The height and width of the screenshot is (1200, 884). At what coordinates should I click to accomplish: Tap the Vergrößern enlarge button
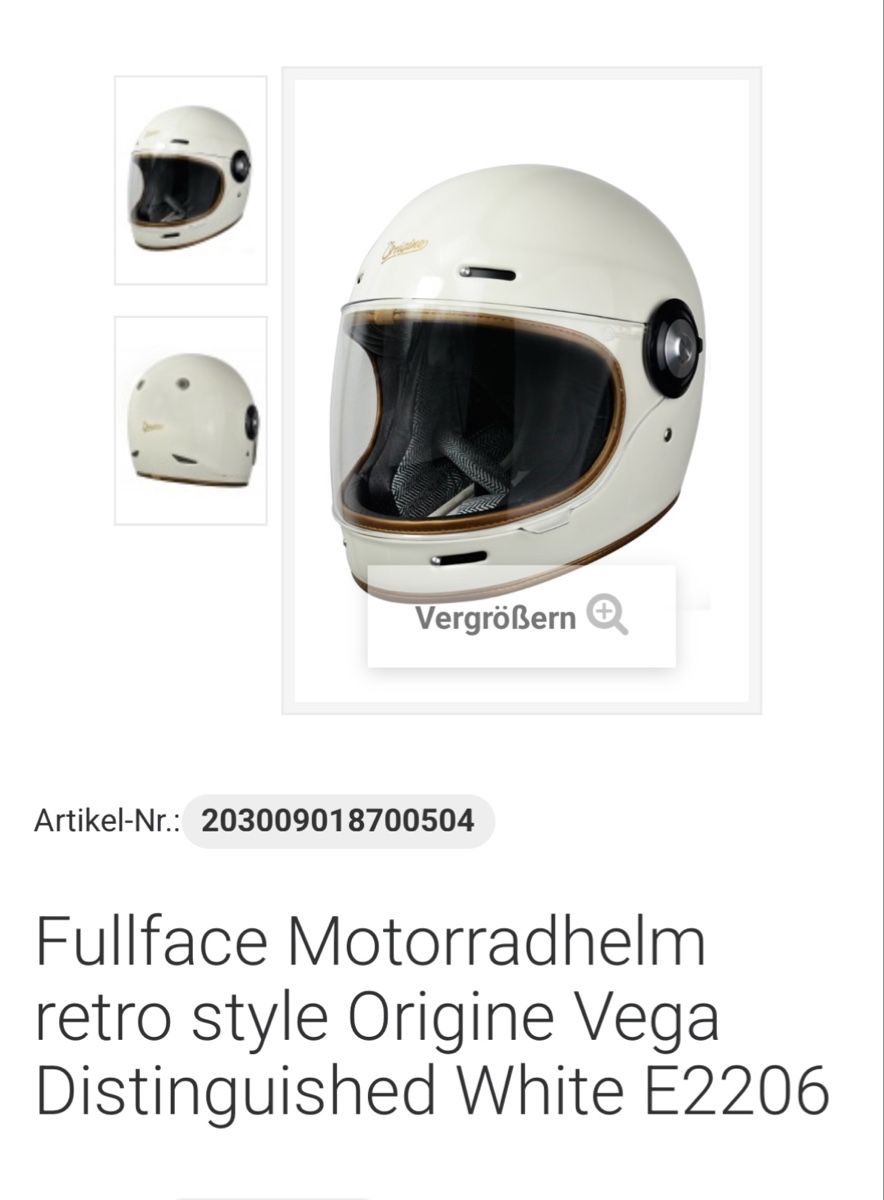pos(521,617)
